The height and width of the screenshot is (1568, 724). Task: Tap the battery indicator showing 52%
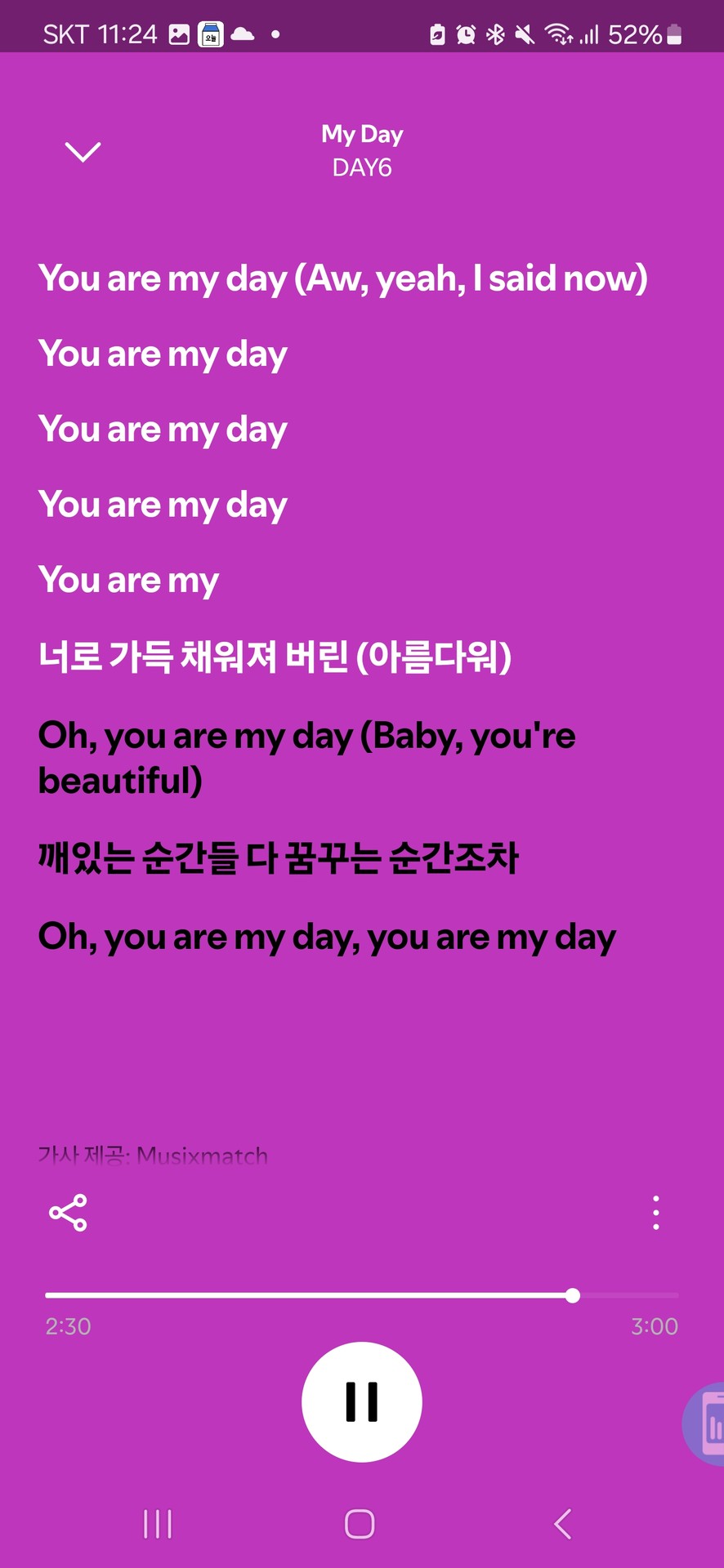(x=644, y=33)
